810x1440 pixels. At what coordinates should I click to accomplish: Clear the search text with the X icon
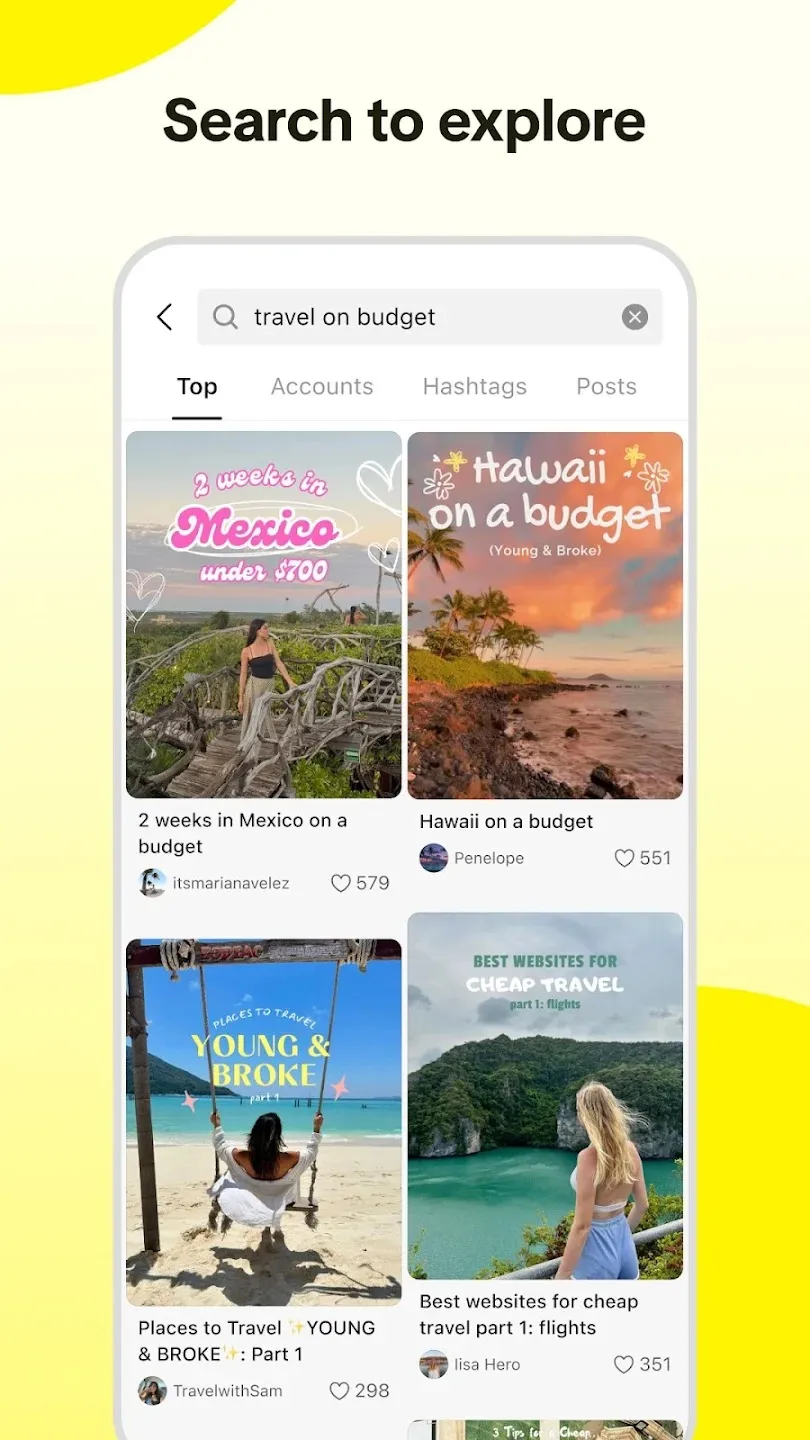click(x=634, y=317)
